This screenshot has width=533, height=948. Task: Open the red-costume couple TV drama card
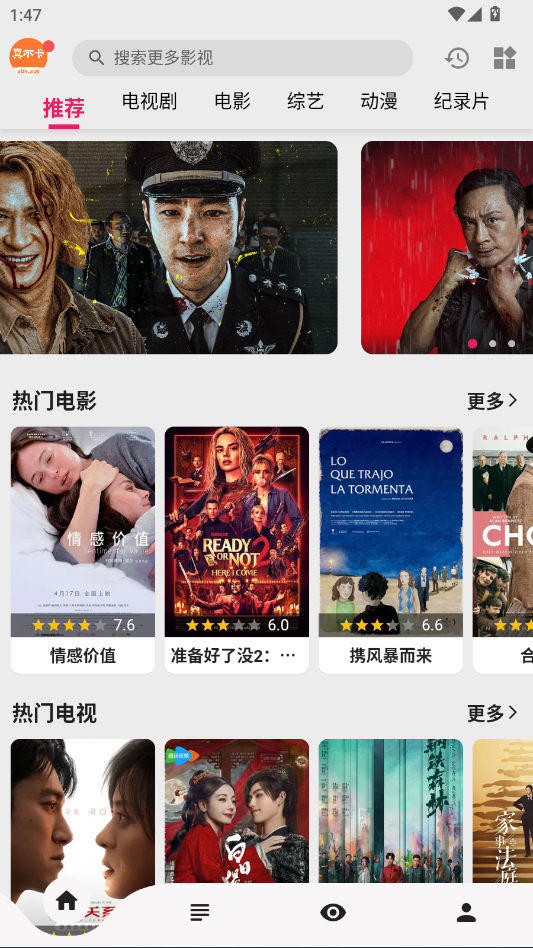point(237,811)
